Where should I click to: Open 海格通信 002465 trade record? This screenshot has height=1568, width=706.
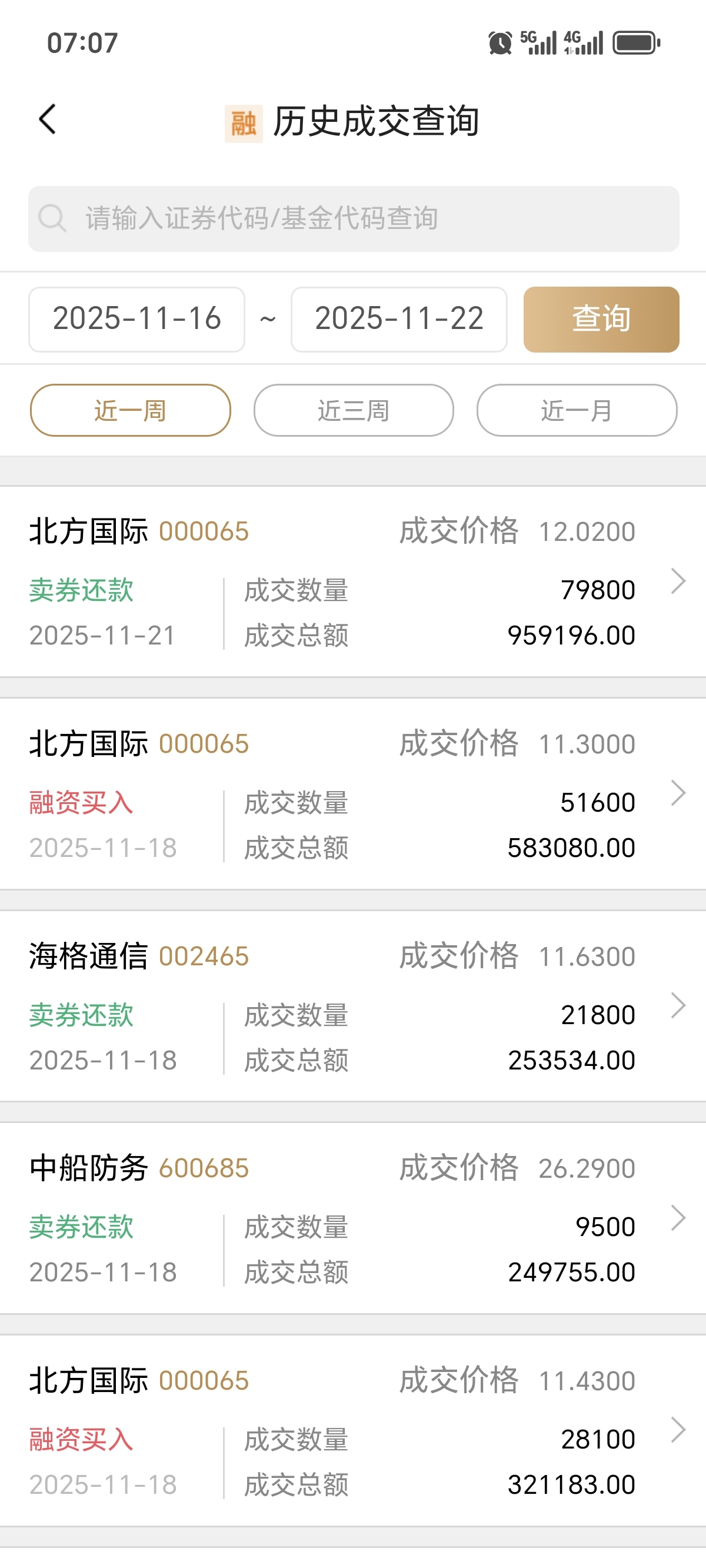point(353,1006)
